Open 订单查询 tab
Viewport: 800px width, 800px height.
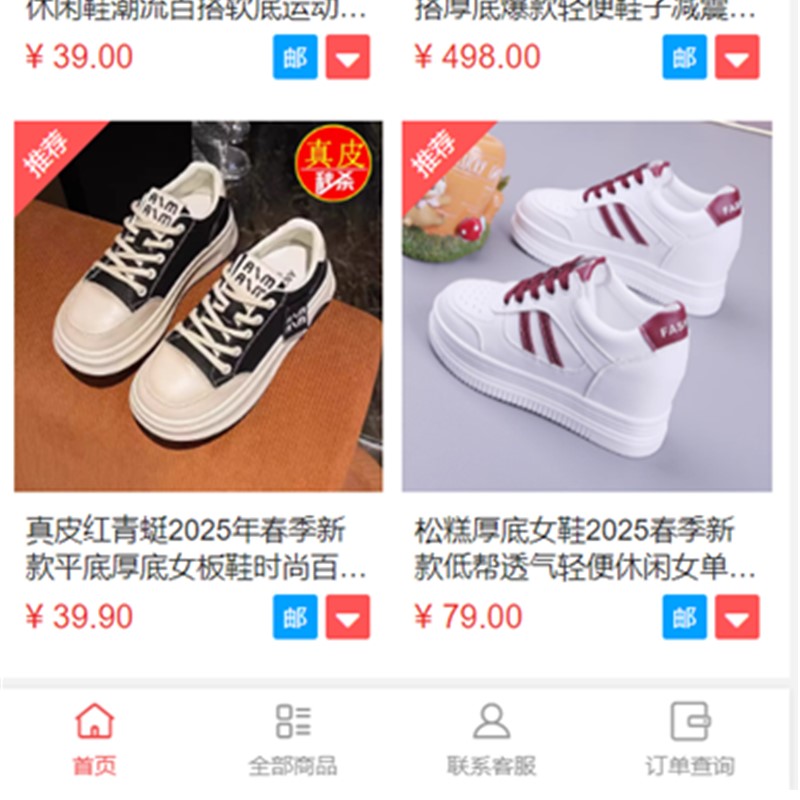point(689,738)
